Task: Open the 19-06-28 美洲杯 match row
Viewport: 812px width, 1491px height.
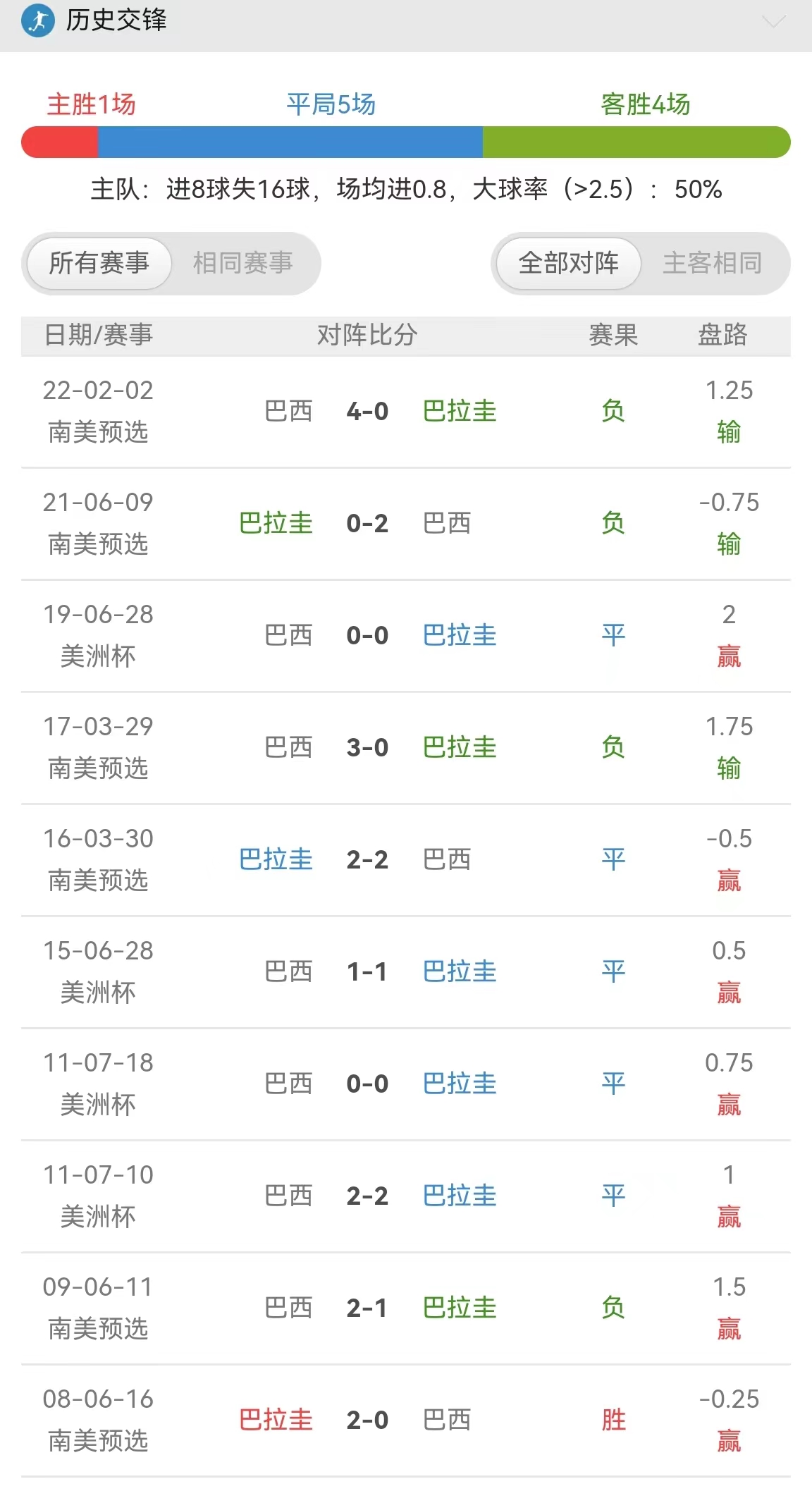Action: [x=406, y=634]
